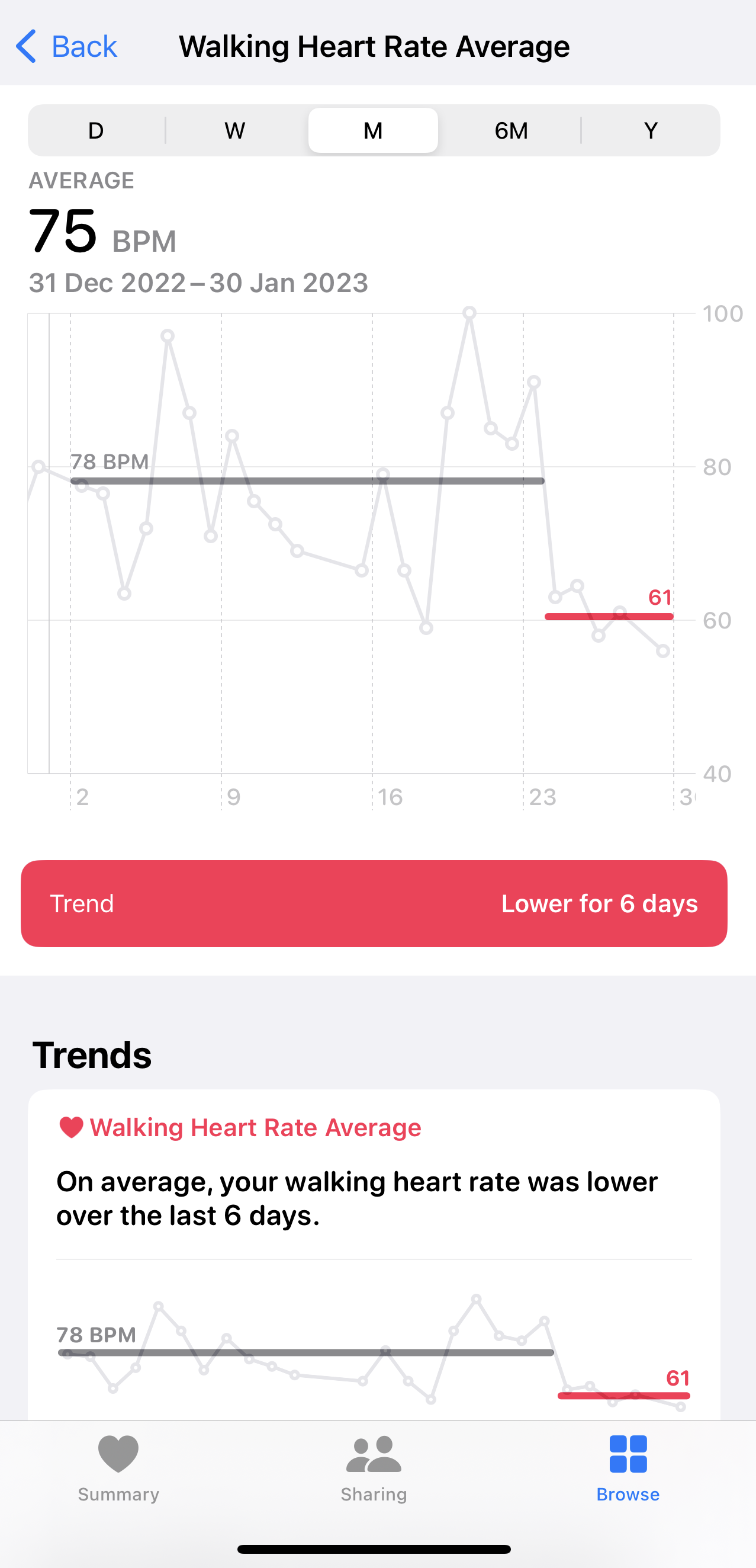Tap the Trend Lower for 6 days banner
Screen dimensions: 756x1568
pyautogui.click(x=374, y=903)
